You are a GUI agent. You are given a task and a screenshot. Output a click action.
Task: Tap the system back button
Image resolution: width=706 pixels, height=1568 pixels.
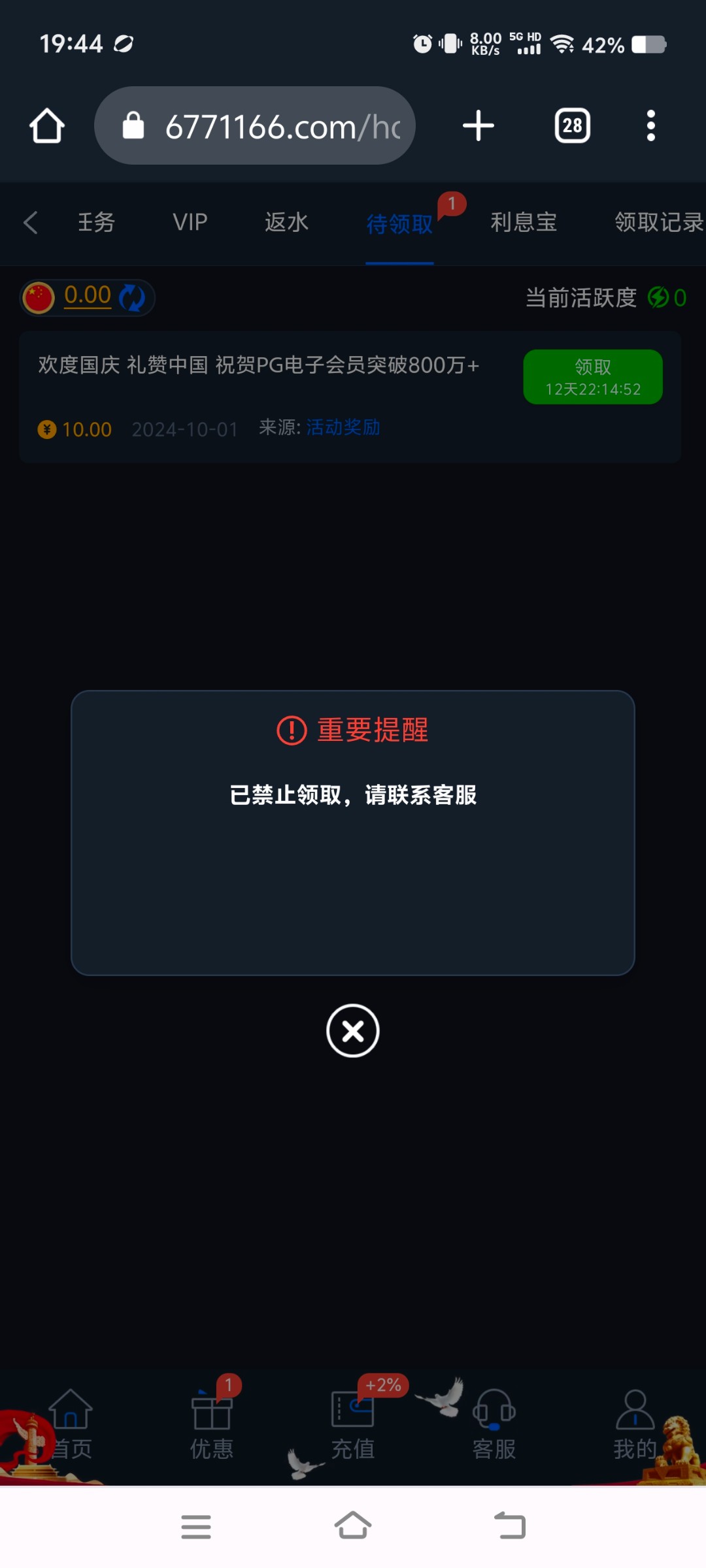tap(510, 1526)
